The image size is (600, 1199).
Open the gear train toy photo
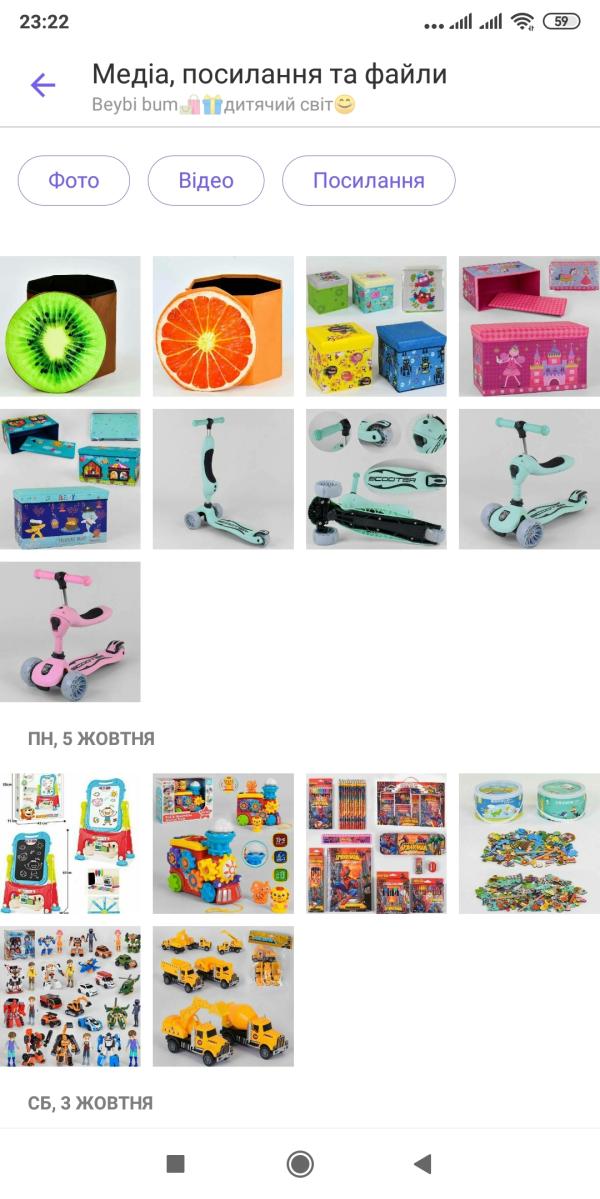pyautogui.click(x=223, y=843)
